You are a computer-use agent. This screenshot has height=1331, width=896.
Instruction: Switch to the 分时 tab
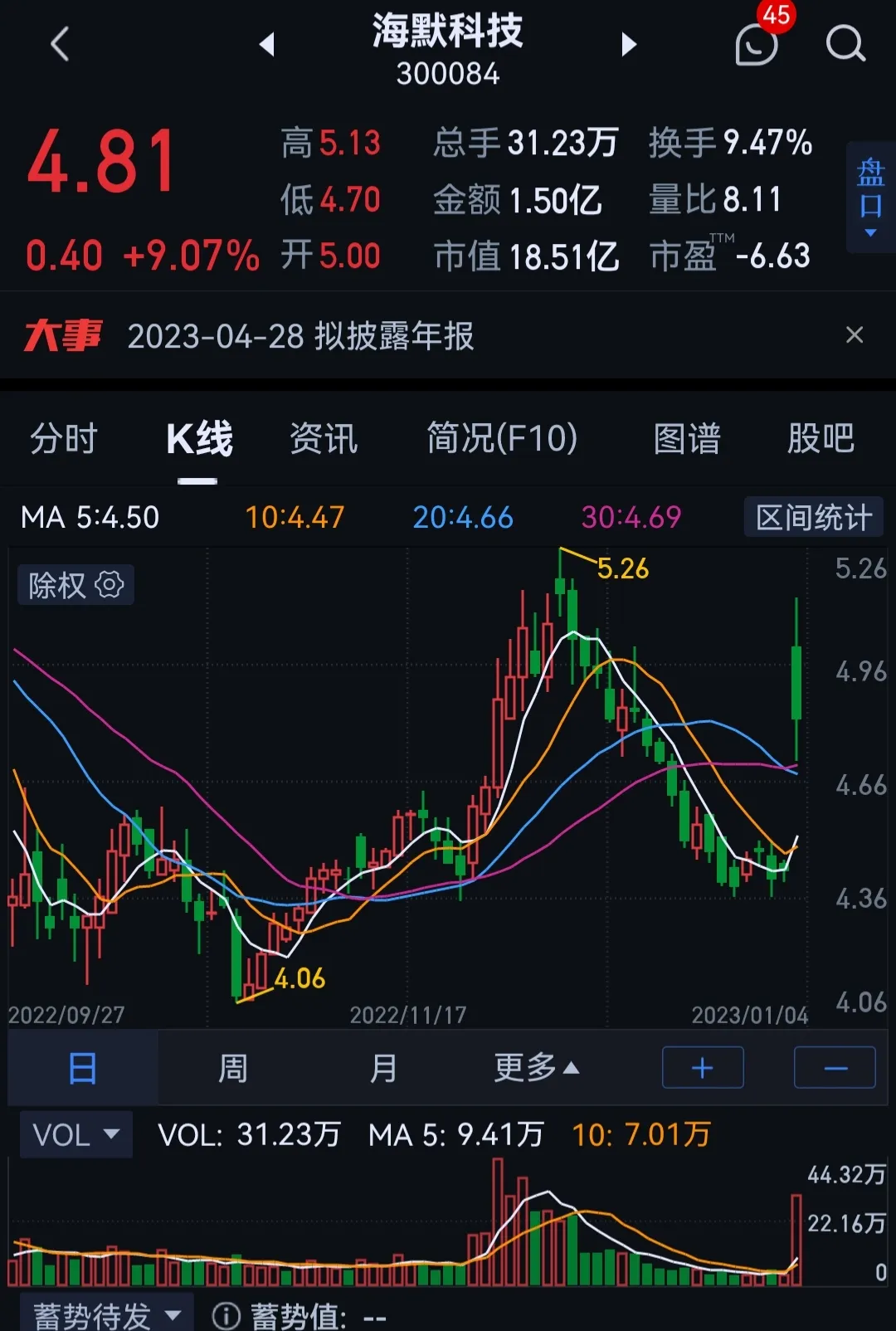click(x=64, y=438)
